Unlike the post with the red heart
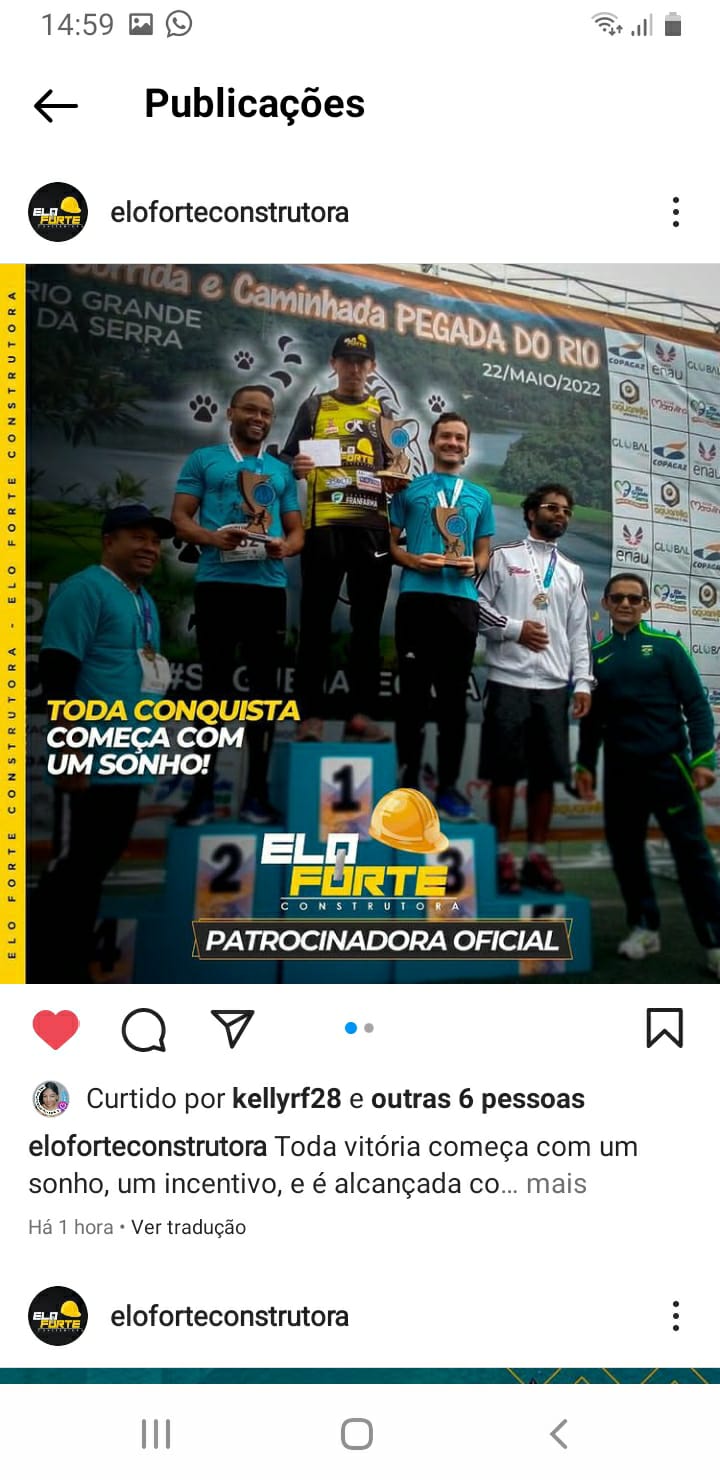 [56, 1029]
